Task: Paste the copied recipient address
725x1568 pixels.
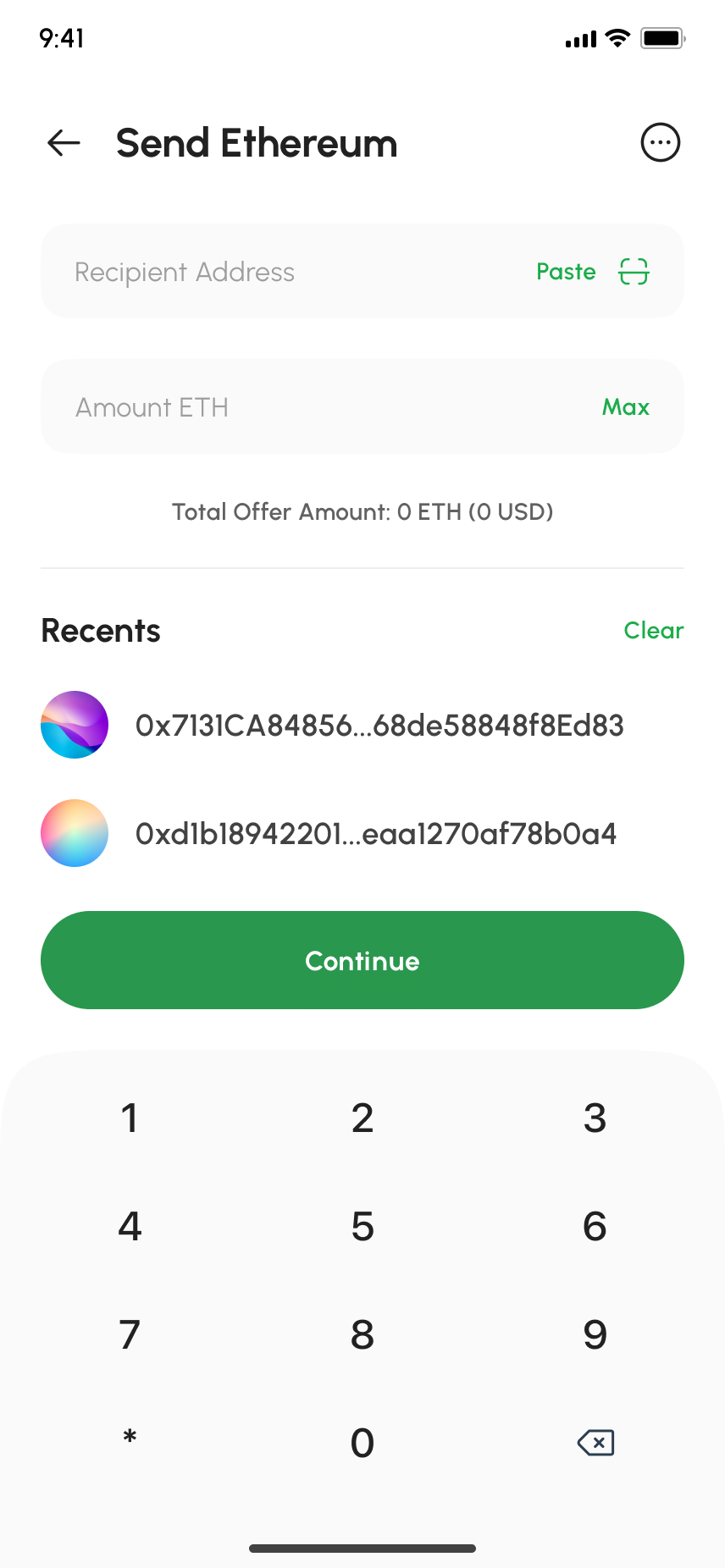Action: pyautogui.click(x=566, y=272)
